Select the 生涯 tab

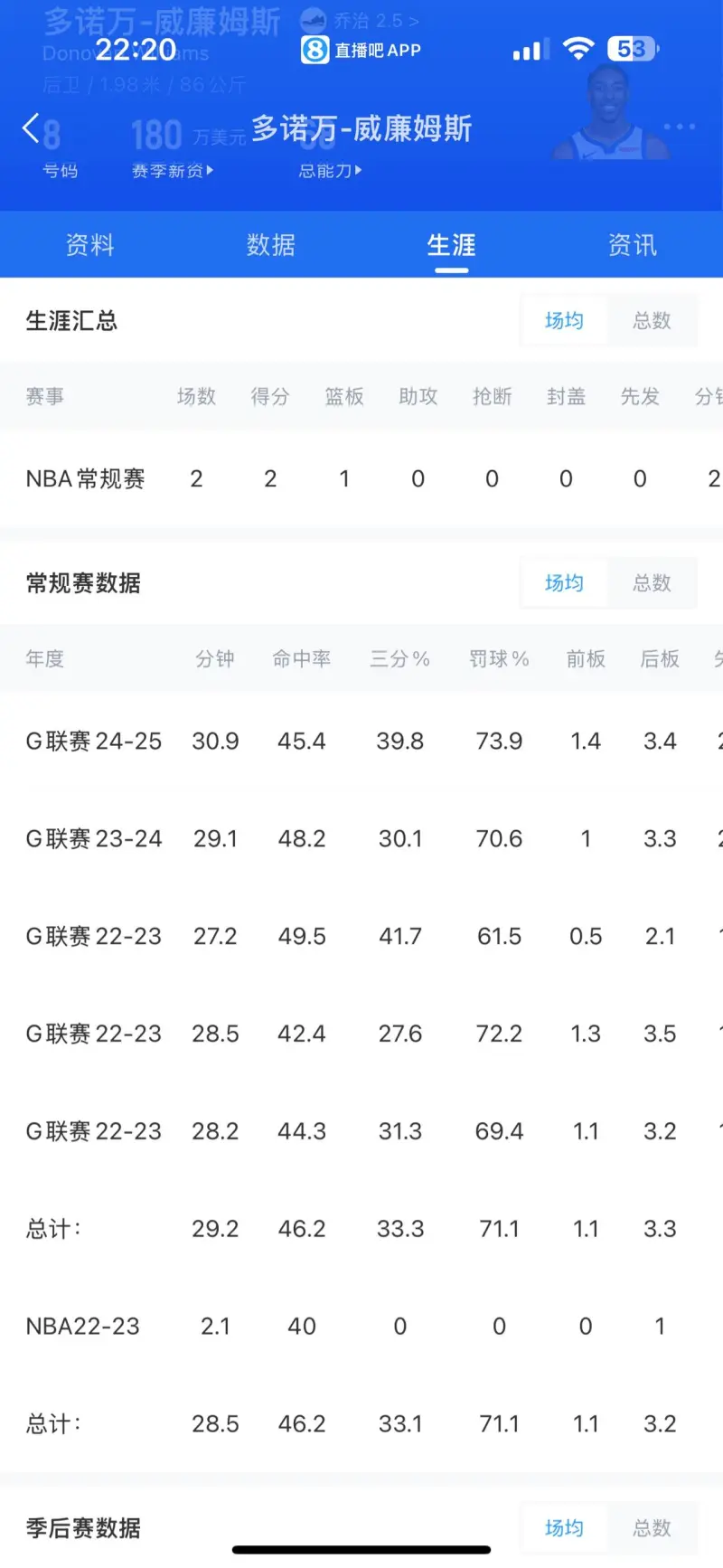pyautogui.click(x=452, y=245)
